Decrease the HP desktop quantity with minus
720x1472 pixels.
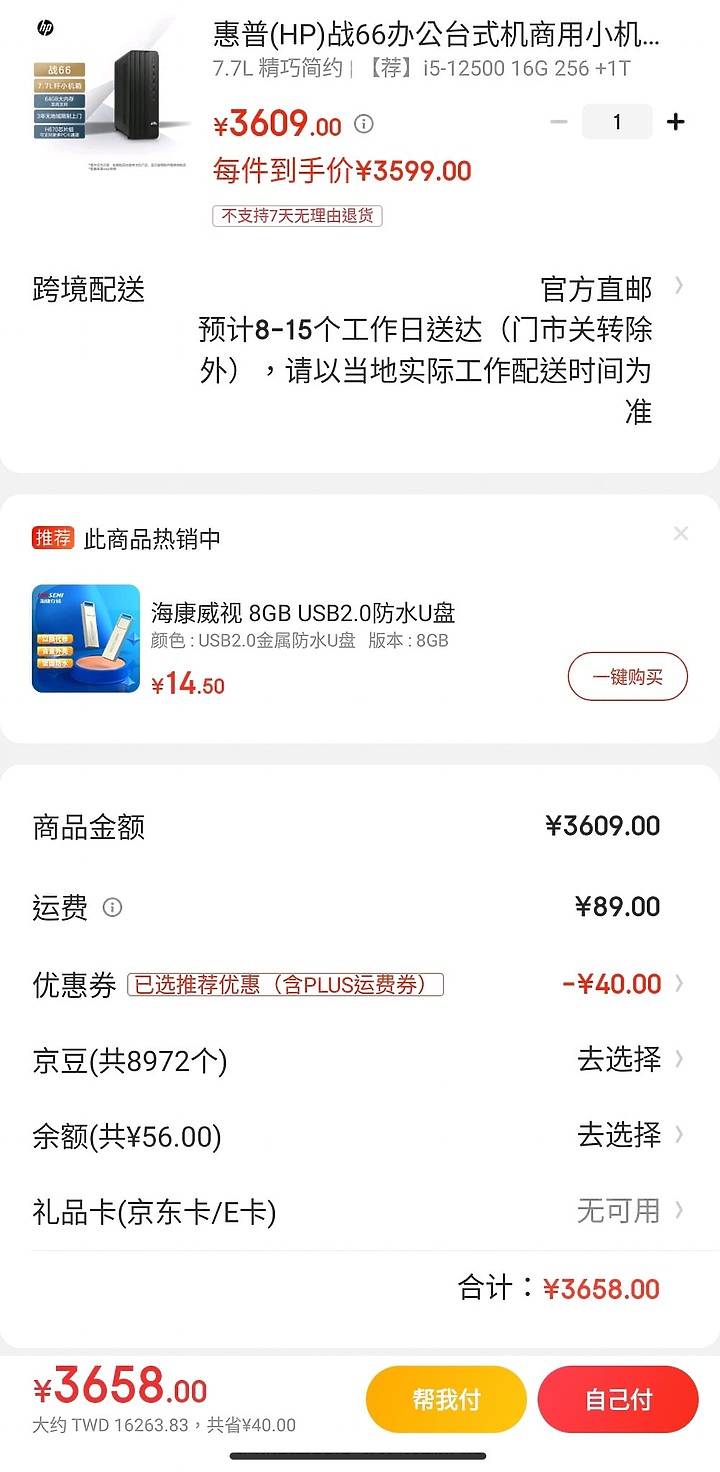click(559, 122)
